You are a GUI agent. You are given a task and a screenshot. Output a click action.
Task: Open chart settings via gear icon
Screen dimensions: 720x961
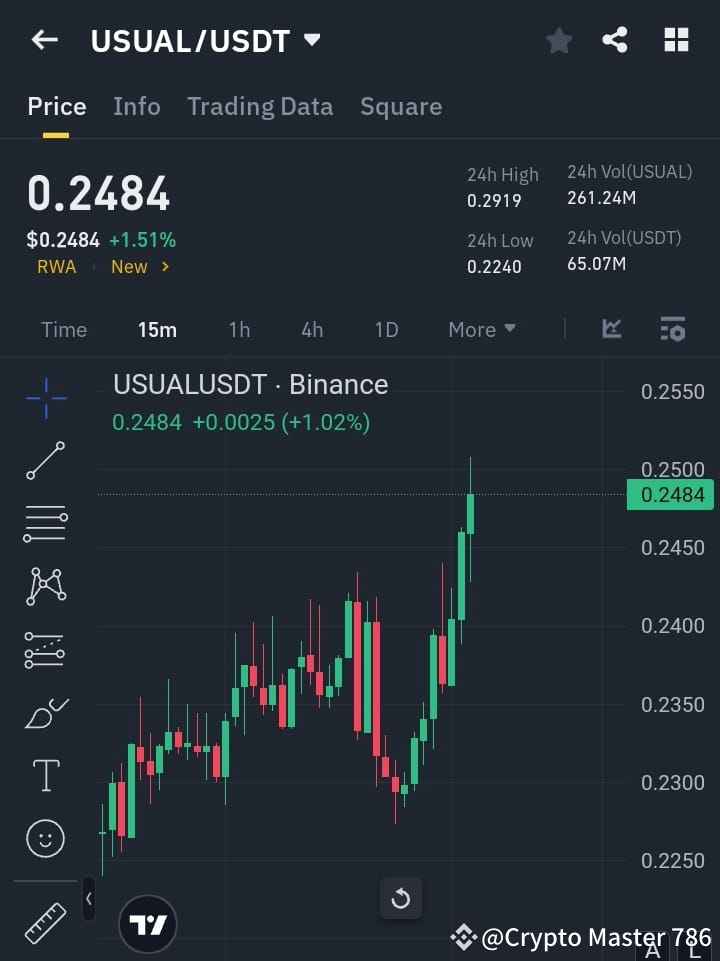[x=672, y=329]
